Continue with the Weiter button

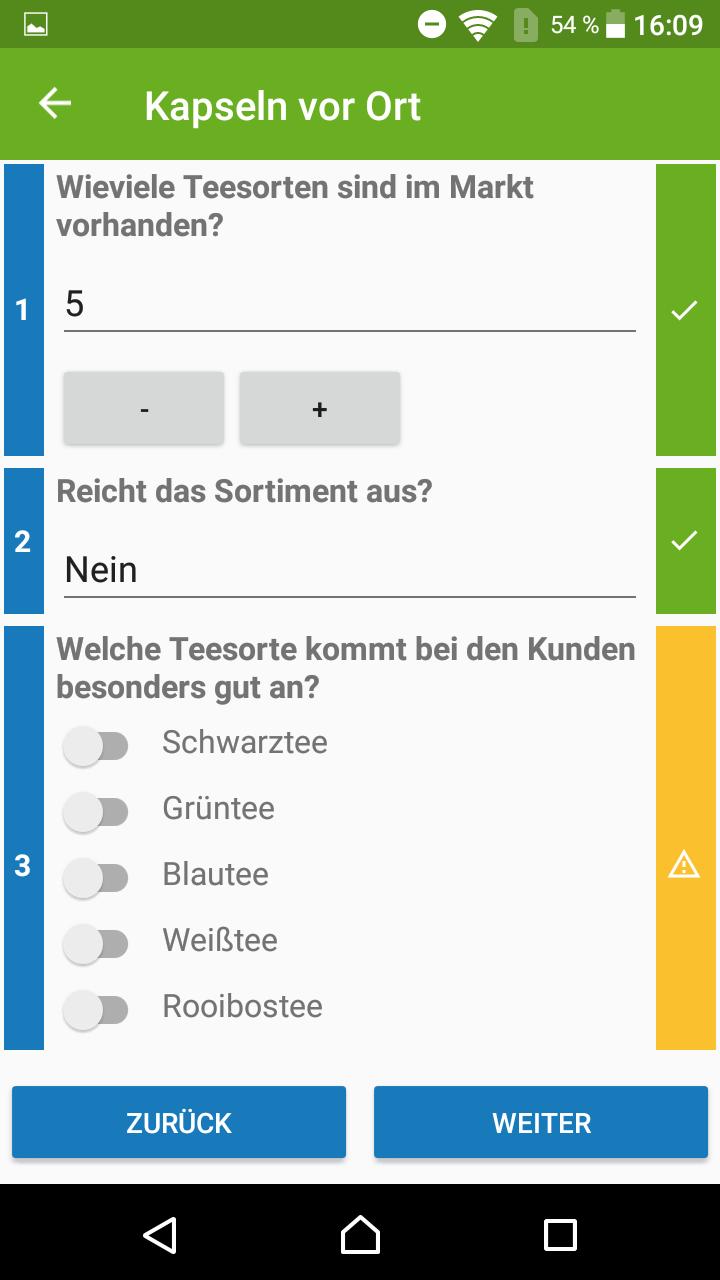tap(541, 1122)
